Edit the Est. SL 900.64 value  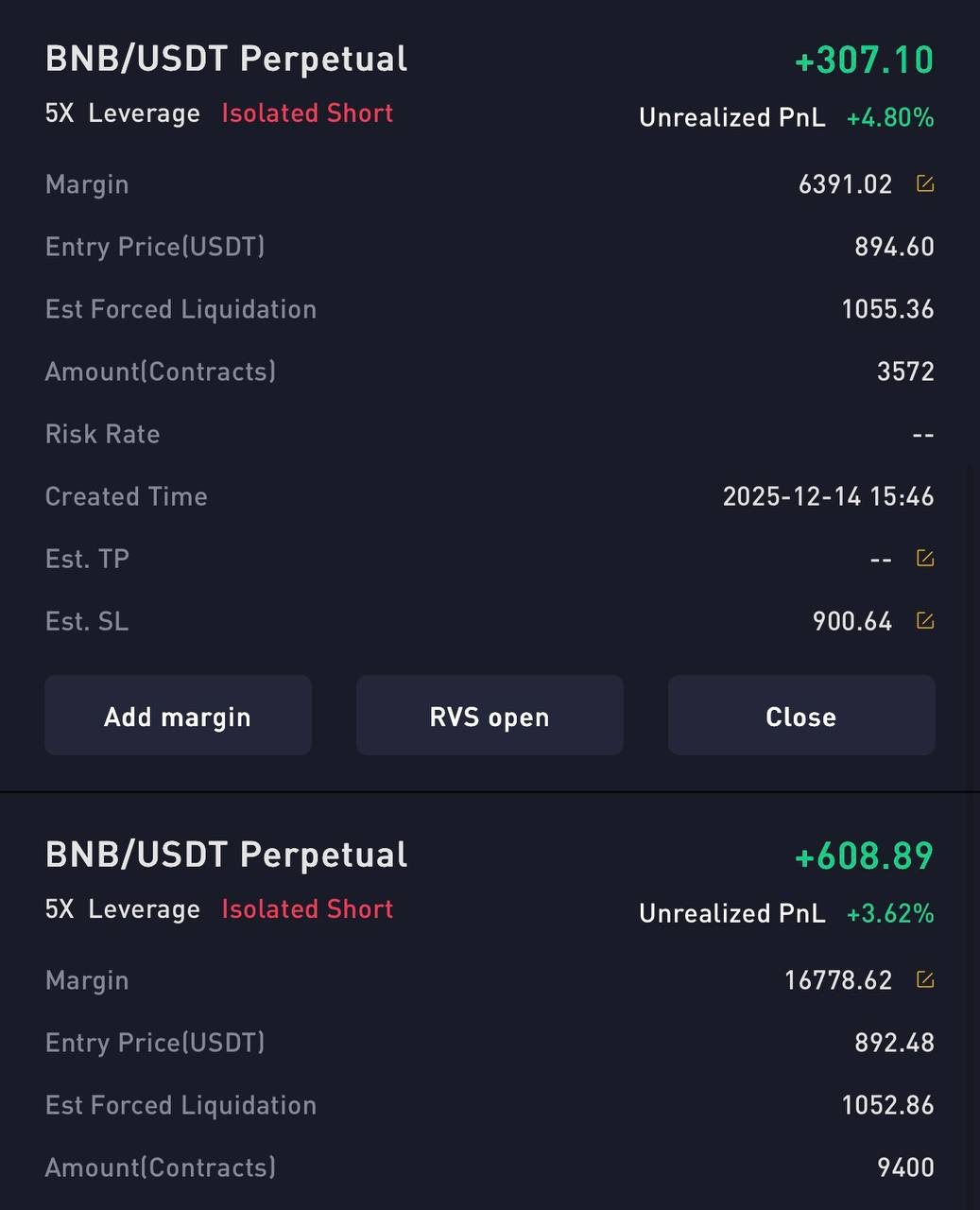click(x=925, y=620)
